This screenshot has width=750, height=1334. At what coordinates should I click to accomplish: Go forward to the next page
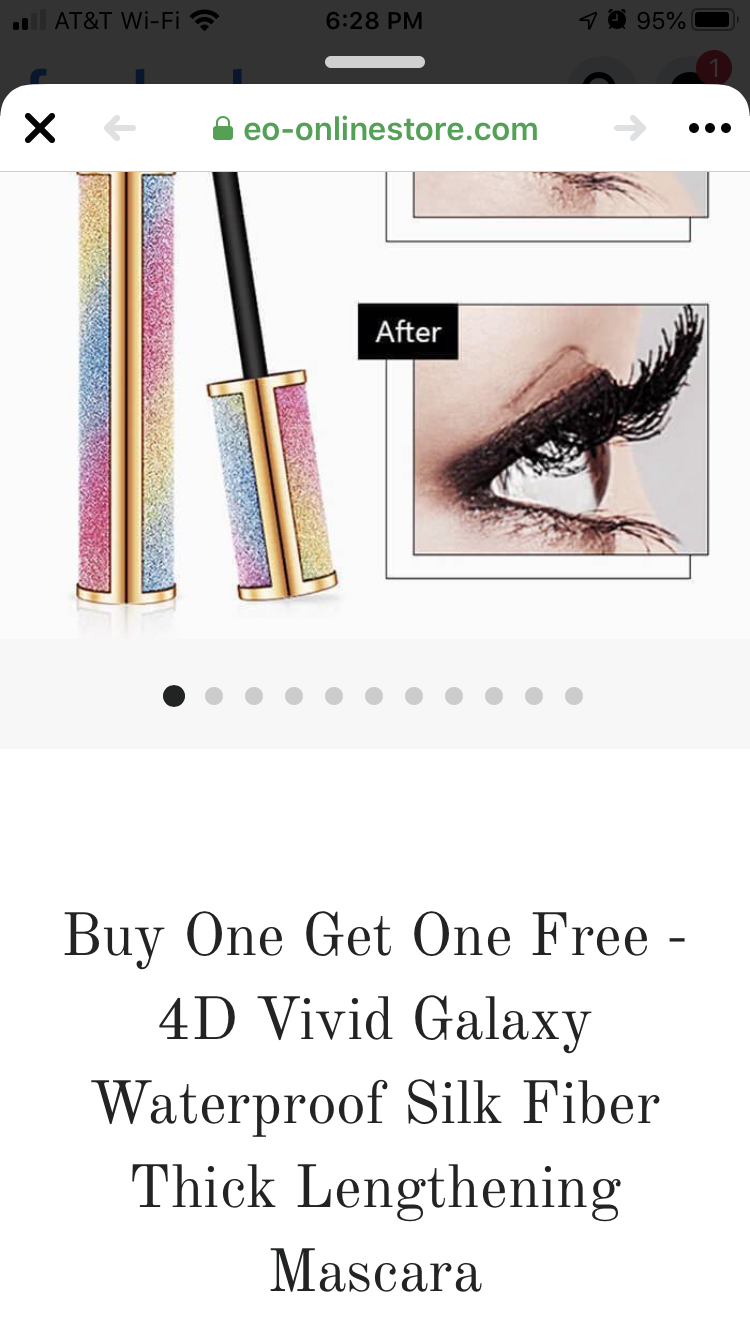630,128
